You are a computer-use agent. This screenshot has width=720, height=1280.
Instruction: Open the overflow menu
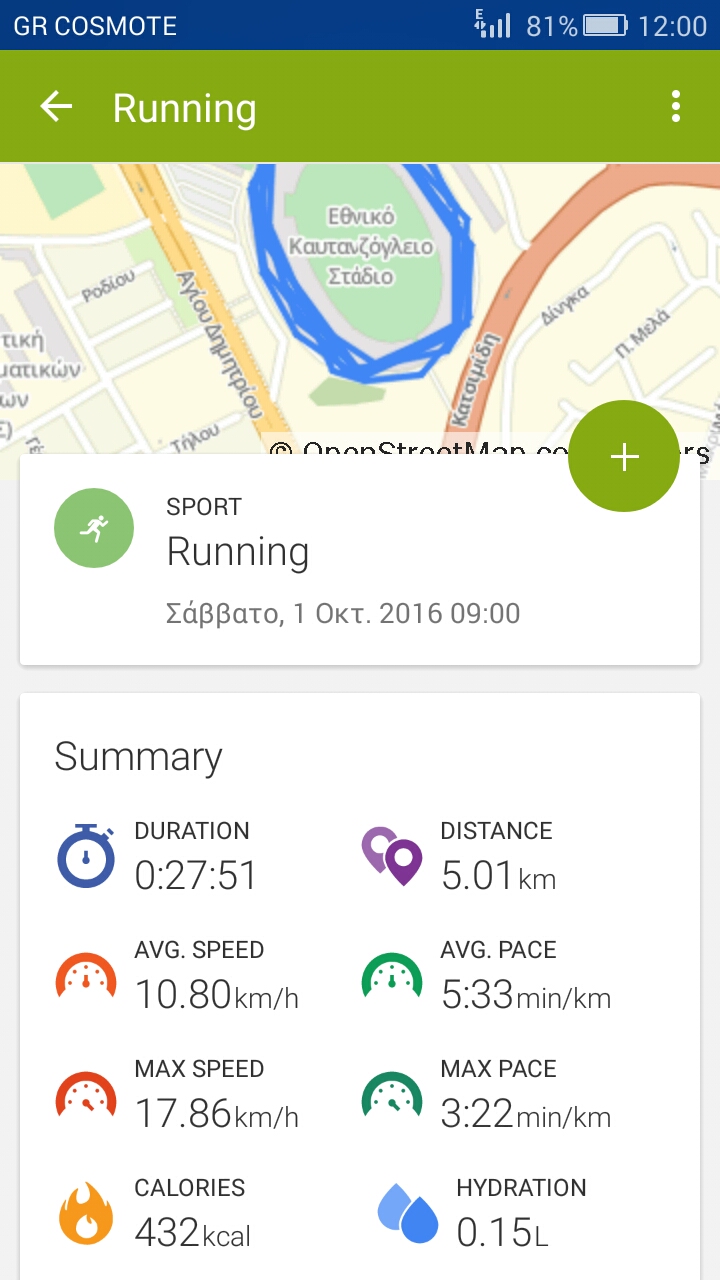pos(676,106)
